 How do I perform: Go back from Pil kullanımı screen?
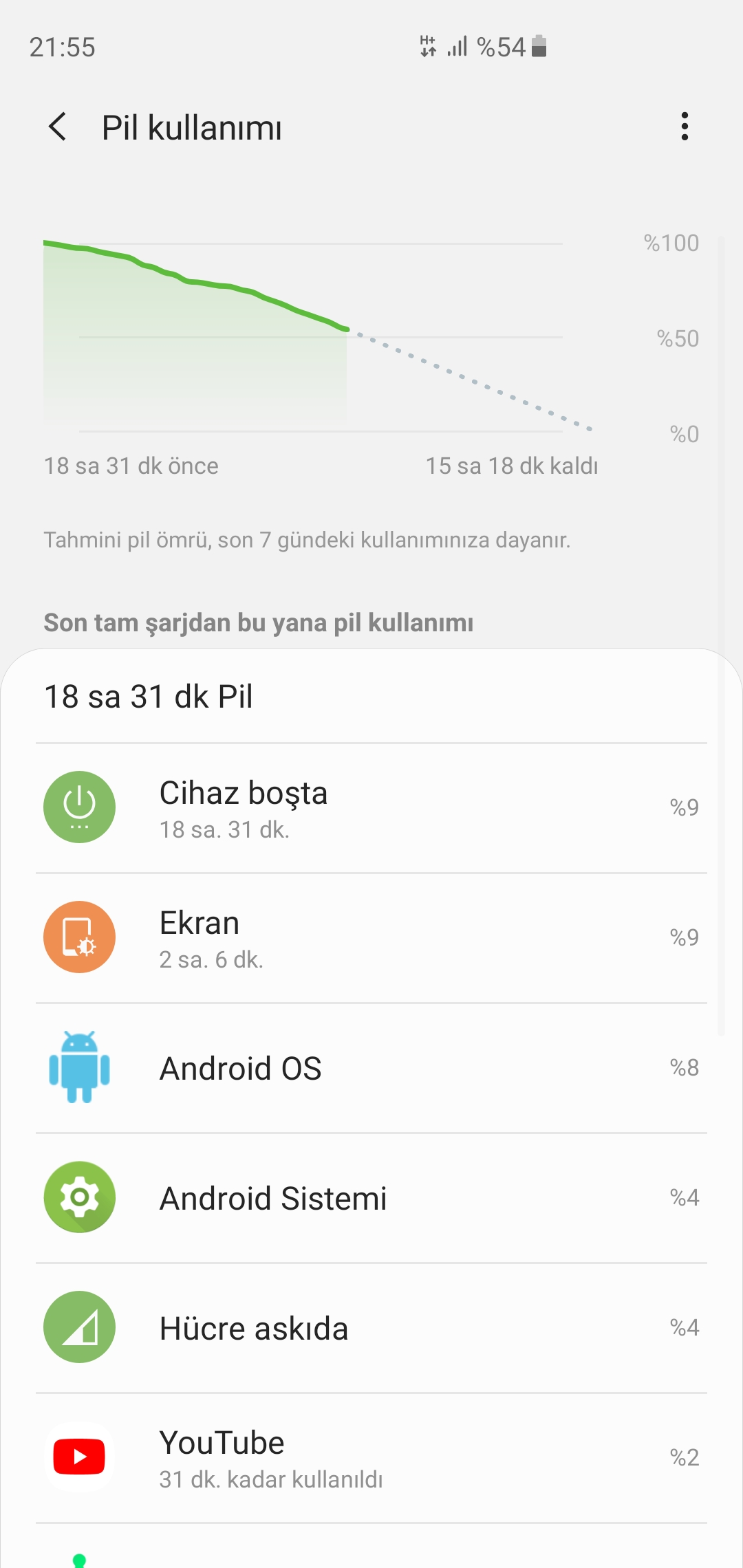click(58, 127)
